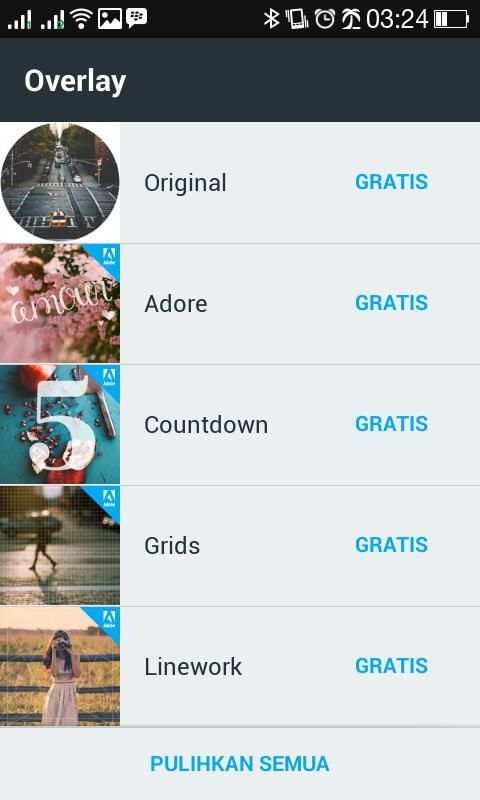
Task: Get the free Adore overlay pack
Action: pos(391,303)
